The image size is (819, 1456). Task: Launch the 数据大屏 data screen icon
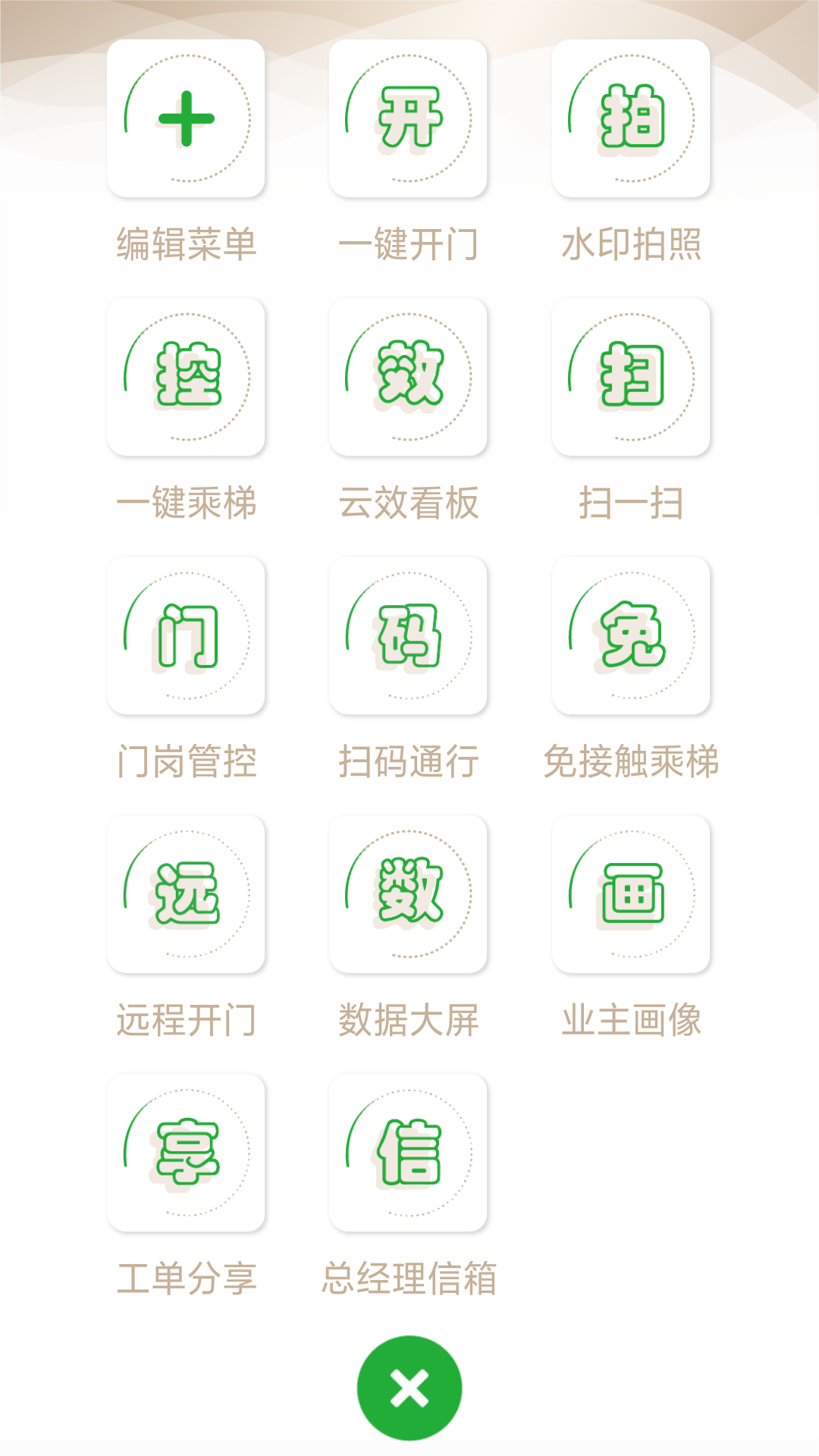point(409,895)
